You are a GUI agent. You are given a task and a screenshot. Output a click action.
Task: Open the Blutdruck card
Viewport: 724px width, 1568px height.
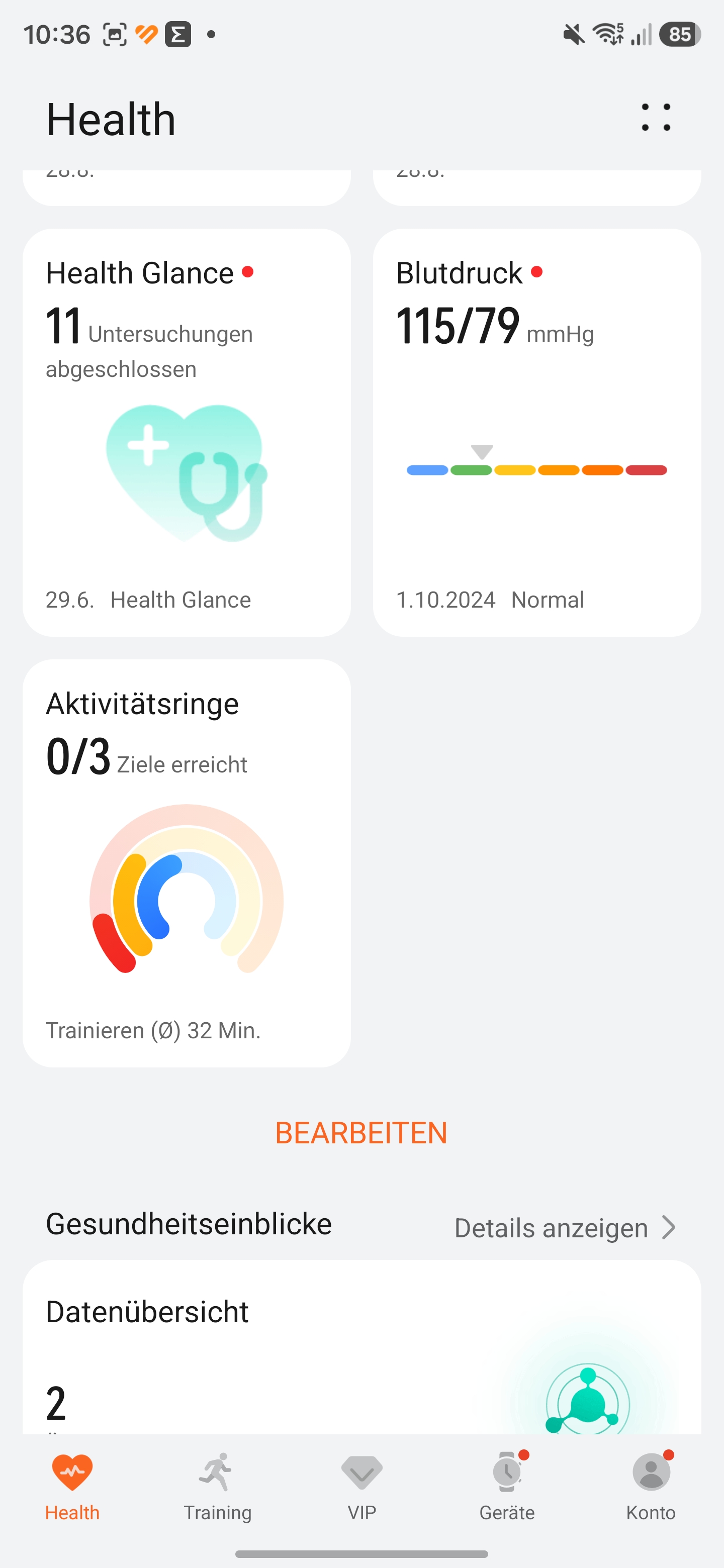coord(537,432)
